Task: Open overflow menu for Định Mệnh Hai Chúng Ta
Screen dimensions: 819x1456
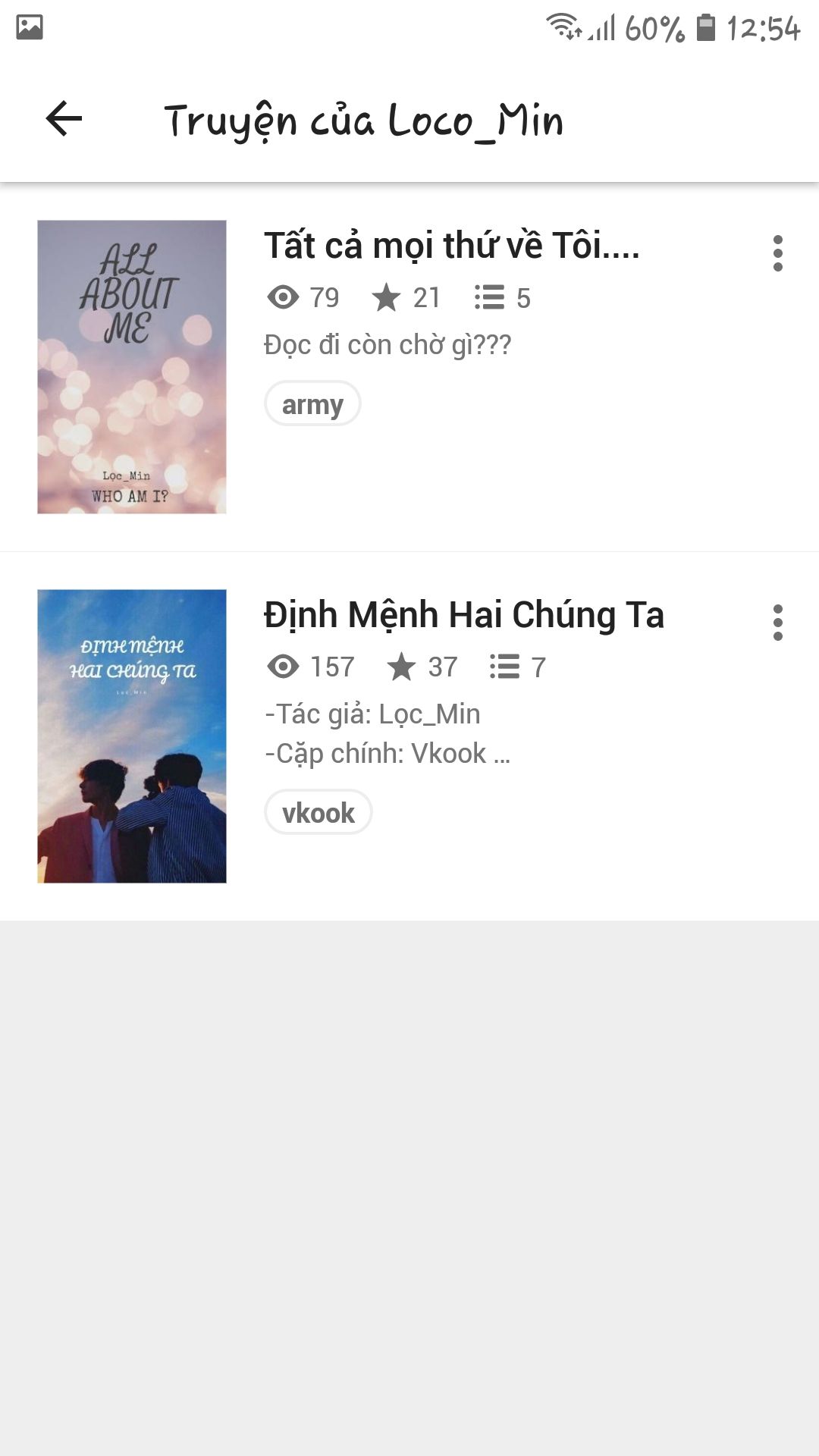Action: coord(777,623)
